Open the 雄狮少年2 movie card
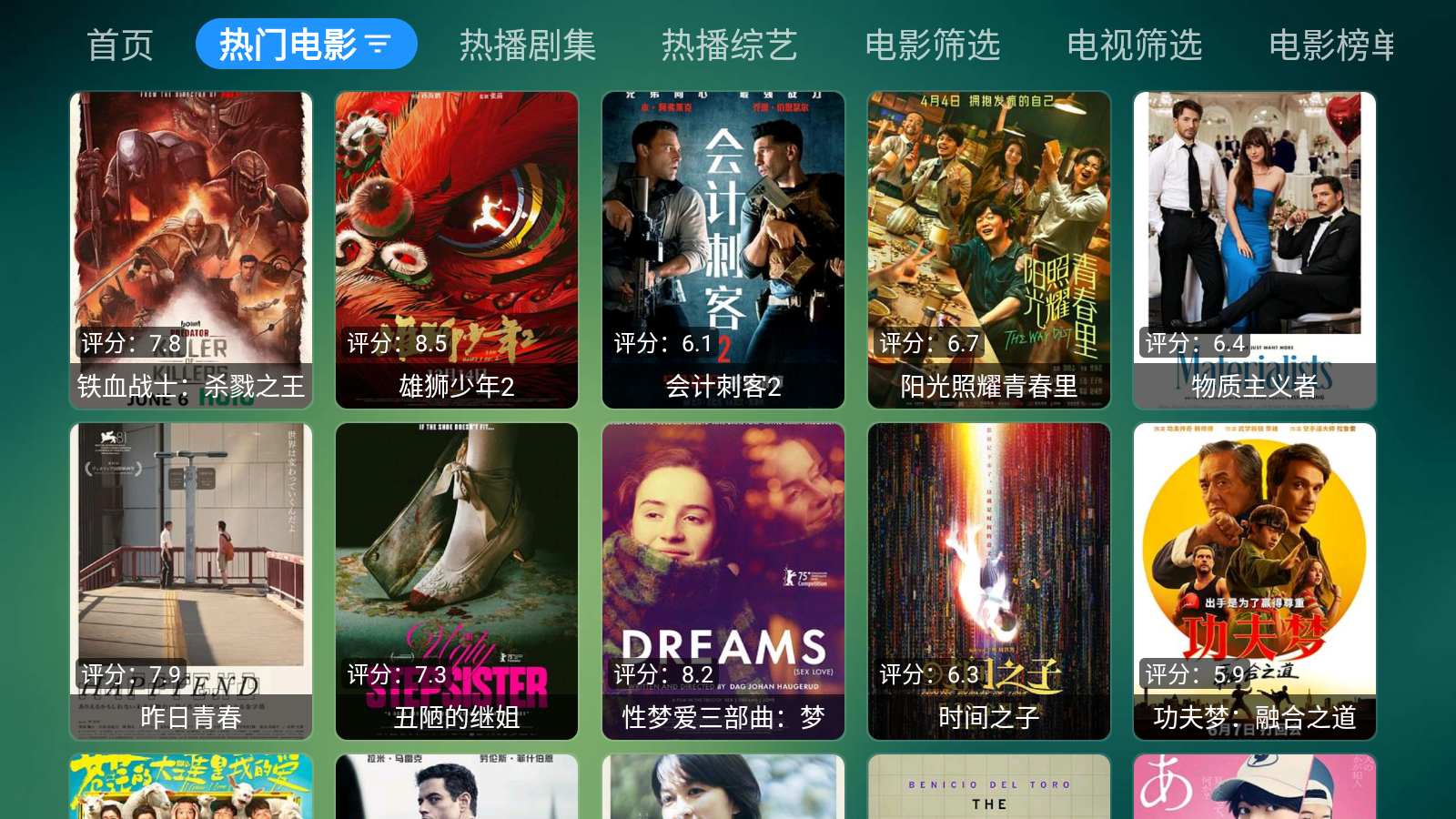1456x819 pixels. (457, 249)
